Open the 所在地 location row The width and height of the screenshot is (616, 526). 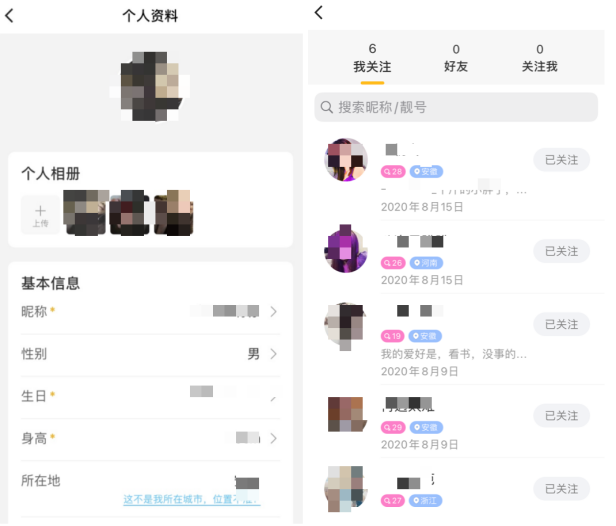(x=150, y=481)
